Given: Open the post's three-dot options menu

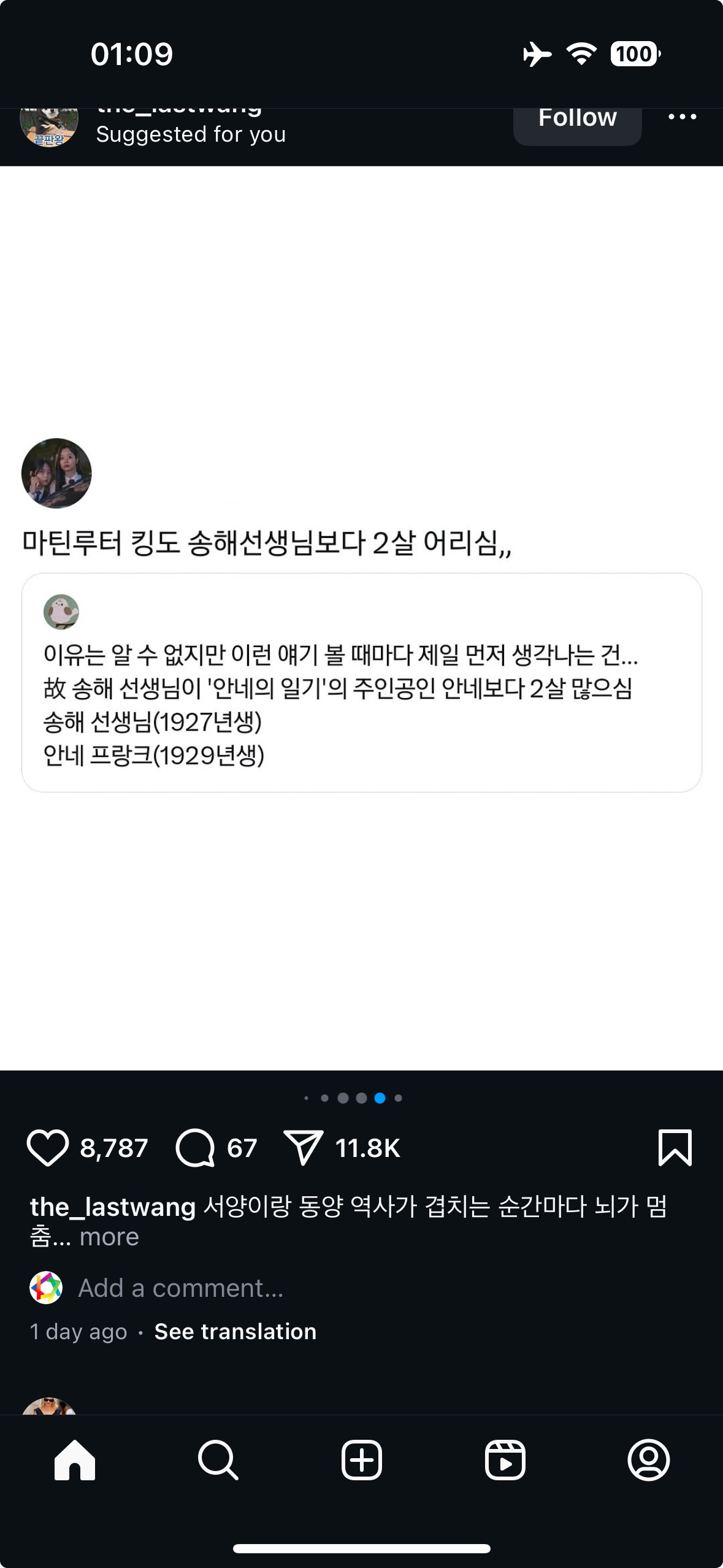Looking at the screenshot, I should point(682,117).
